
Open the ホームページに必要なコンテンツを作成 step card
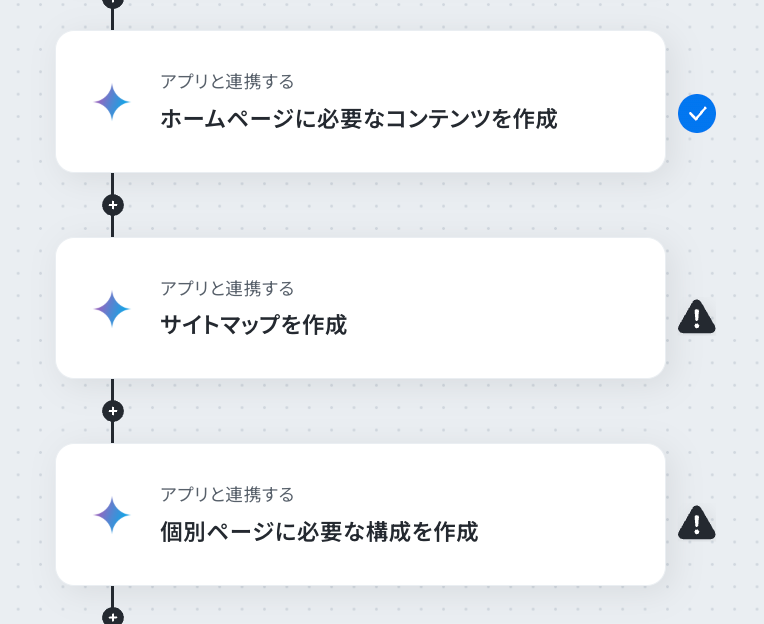361,101
